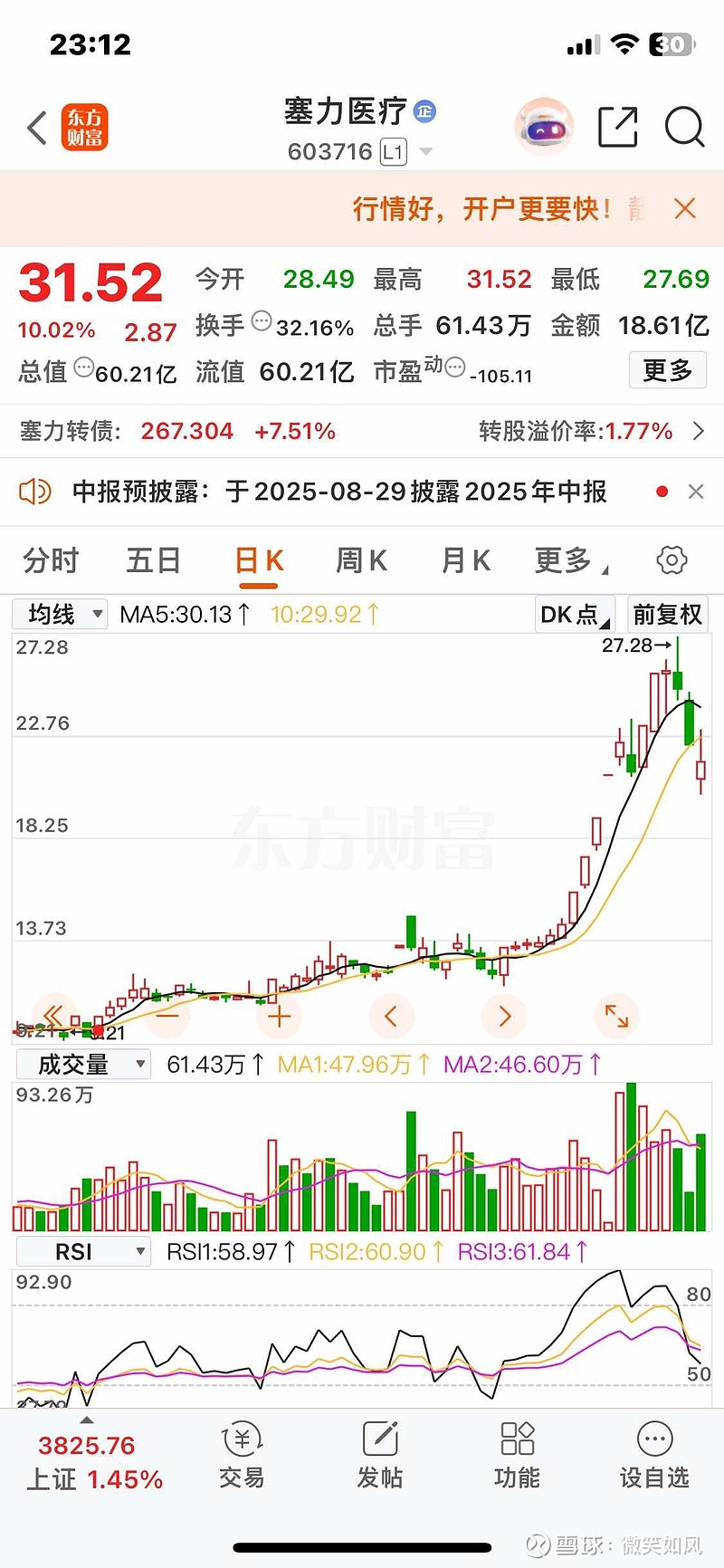Open the chart settings gear
The height and width of the screenshot is (1568, 724).
(672, 559)
